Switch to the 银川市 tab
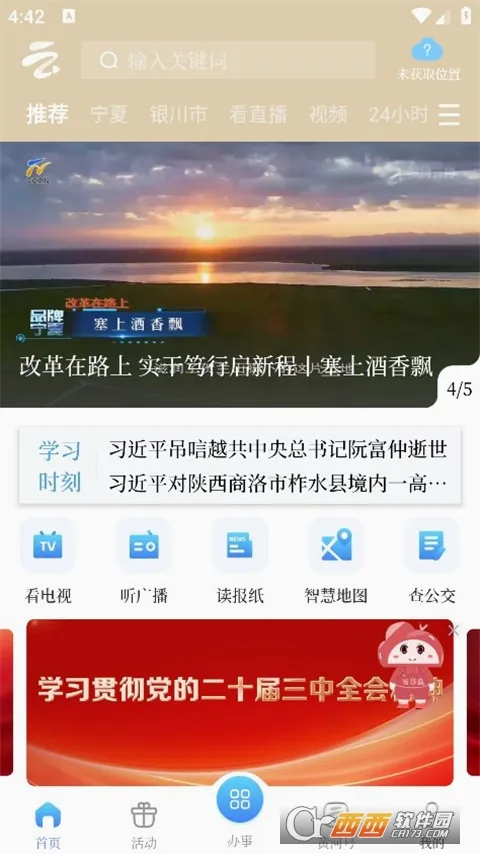This screenshot has height=854, width=480. tap(178, 114)
